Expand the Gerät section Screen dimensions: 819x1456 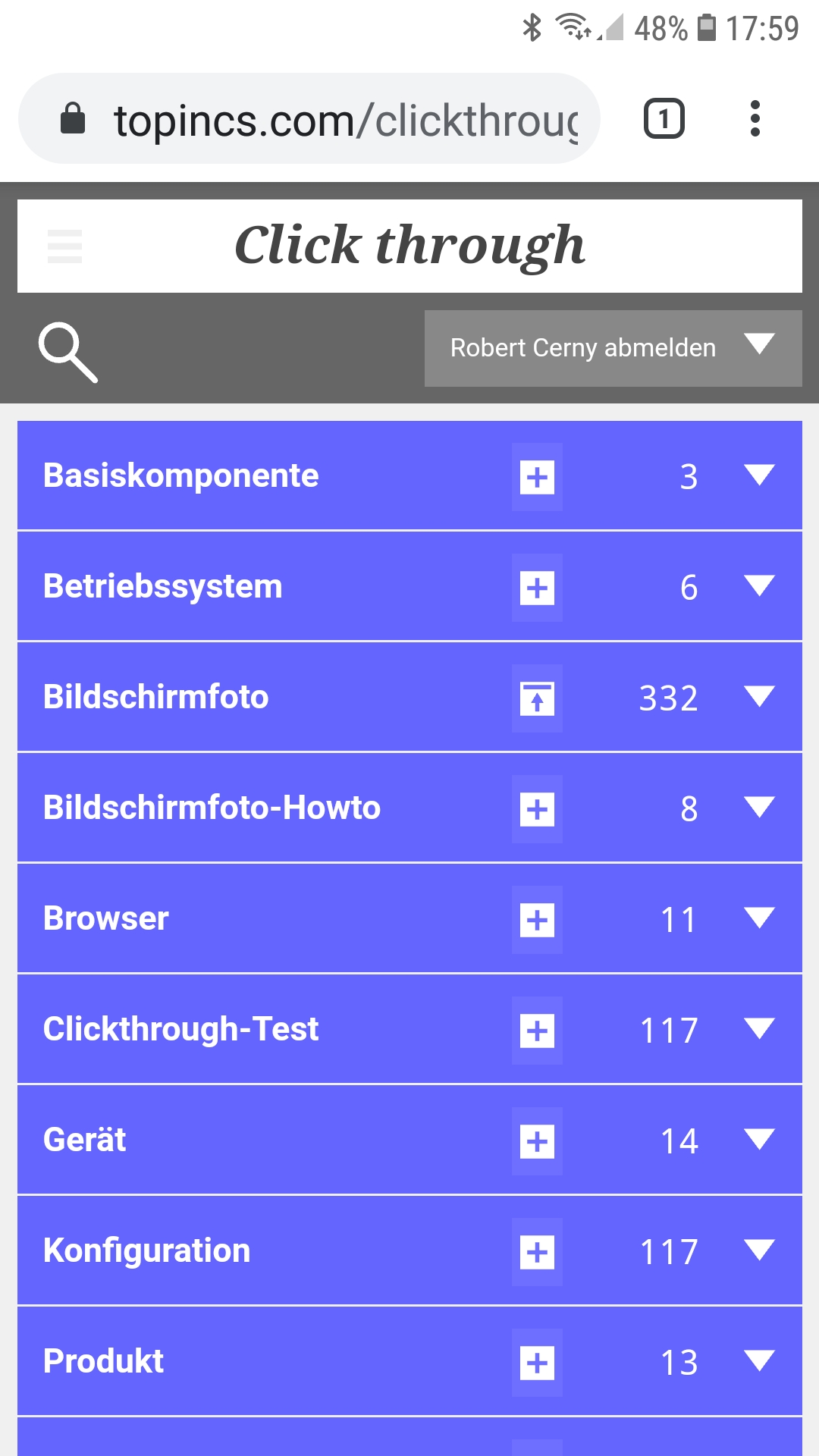click(758, 1140)
